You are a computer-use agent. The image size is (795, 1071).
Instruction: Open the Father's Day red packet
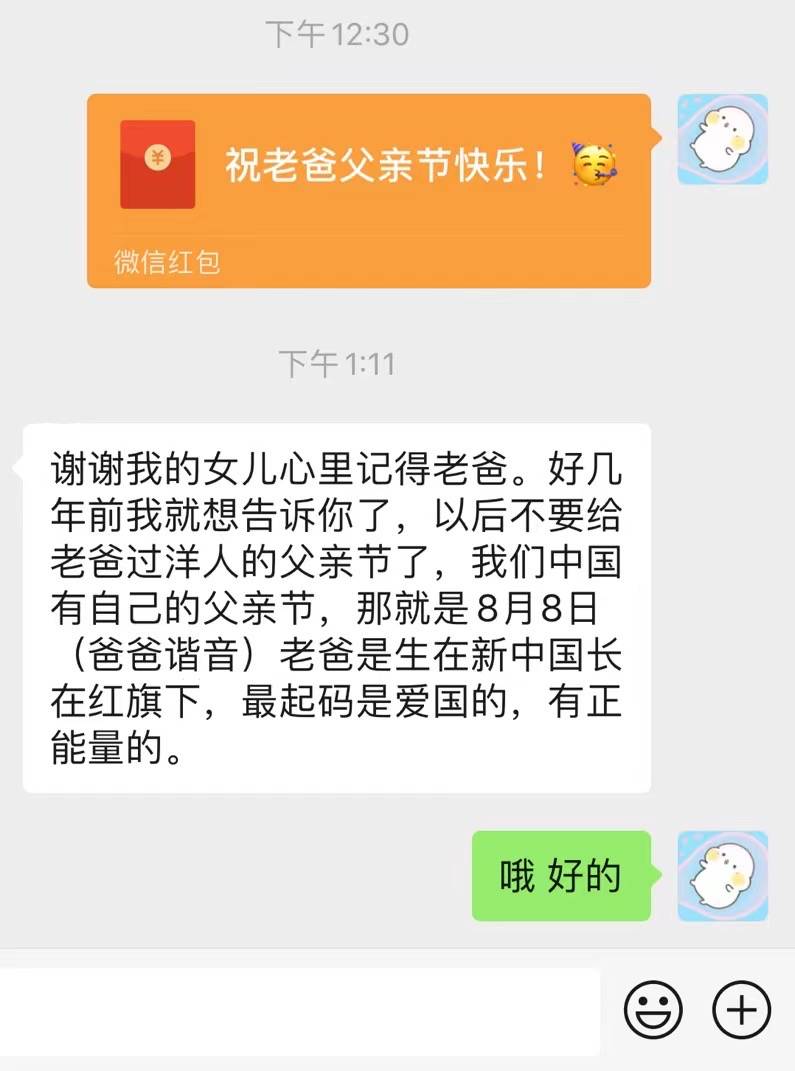click(369, 190)
